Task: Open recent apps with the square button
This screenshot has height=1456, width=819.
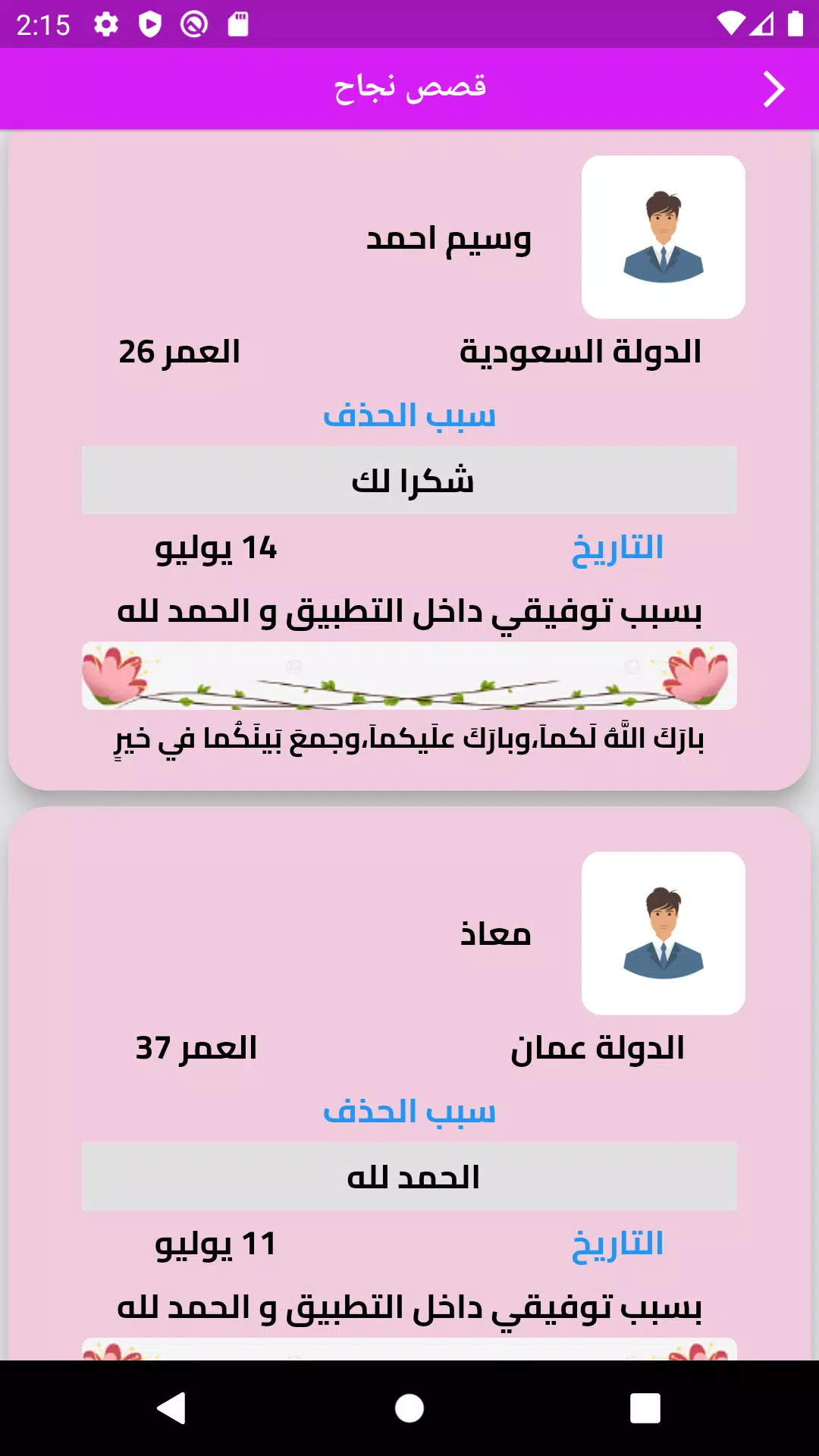Action: point(644,1404)
